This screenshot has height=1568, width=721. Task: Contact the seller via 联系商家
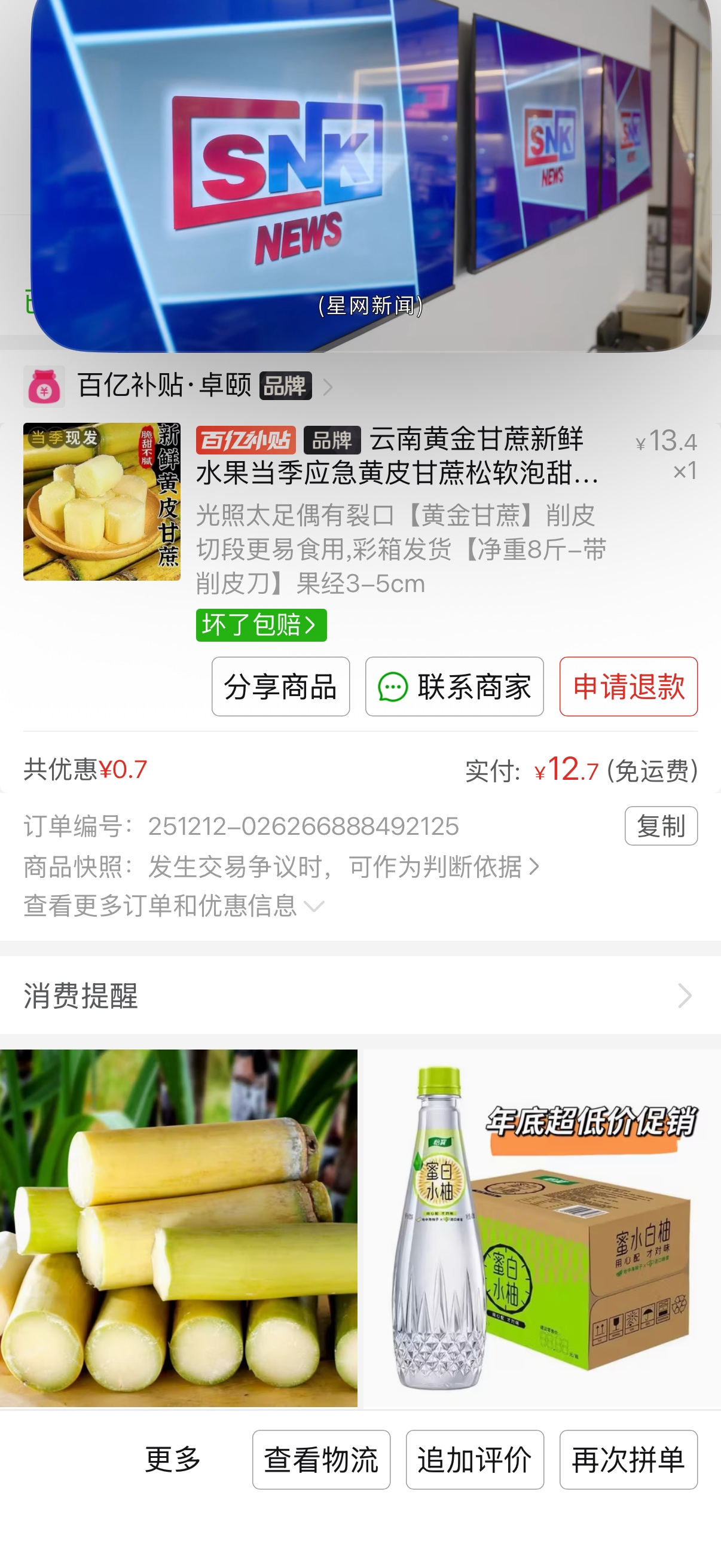click(454, 687)
